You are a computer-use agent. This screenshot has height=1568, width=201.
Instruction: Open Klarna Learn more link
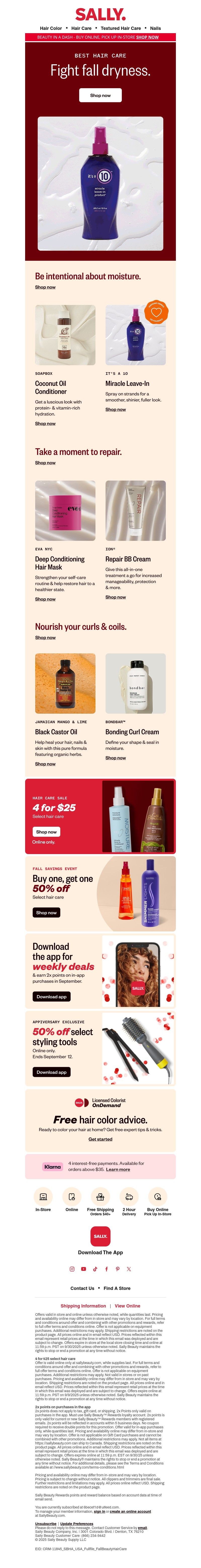click(118, 1169)
